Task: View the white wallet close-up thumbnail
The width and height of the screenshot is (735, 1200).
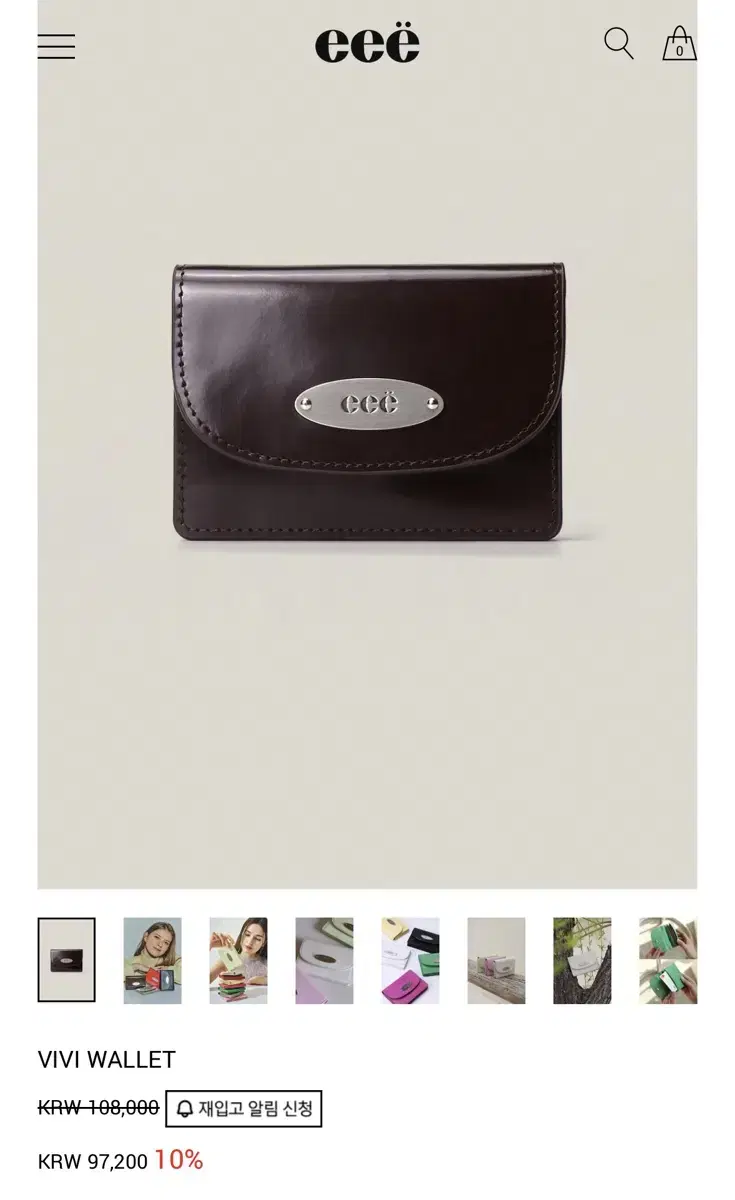Action: pos(322,960)
